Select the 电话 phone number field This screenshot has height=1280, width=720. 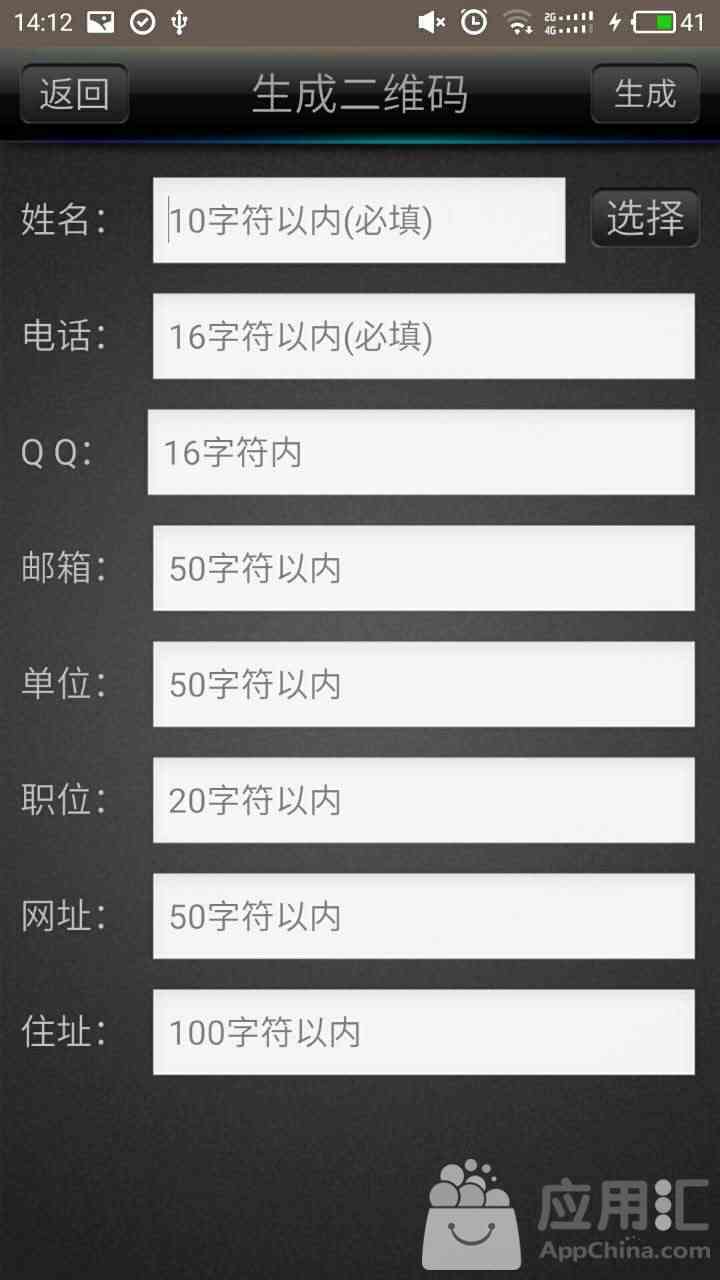[424, 336]
